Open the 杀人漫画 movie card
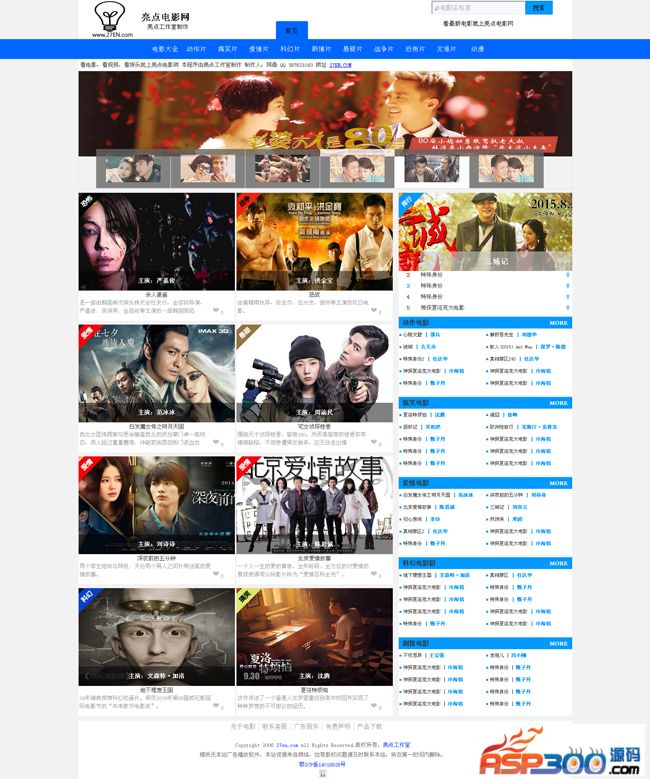Screen dimensions: 650x779 [x=156, y=241]
